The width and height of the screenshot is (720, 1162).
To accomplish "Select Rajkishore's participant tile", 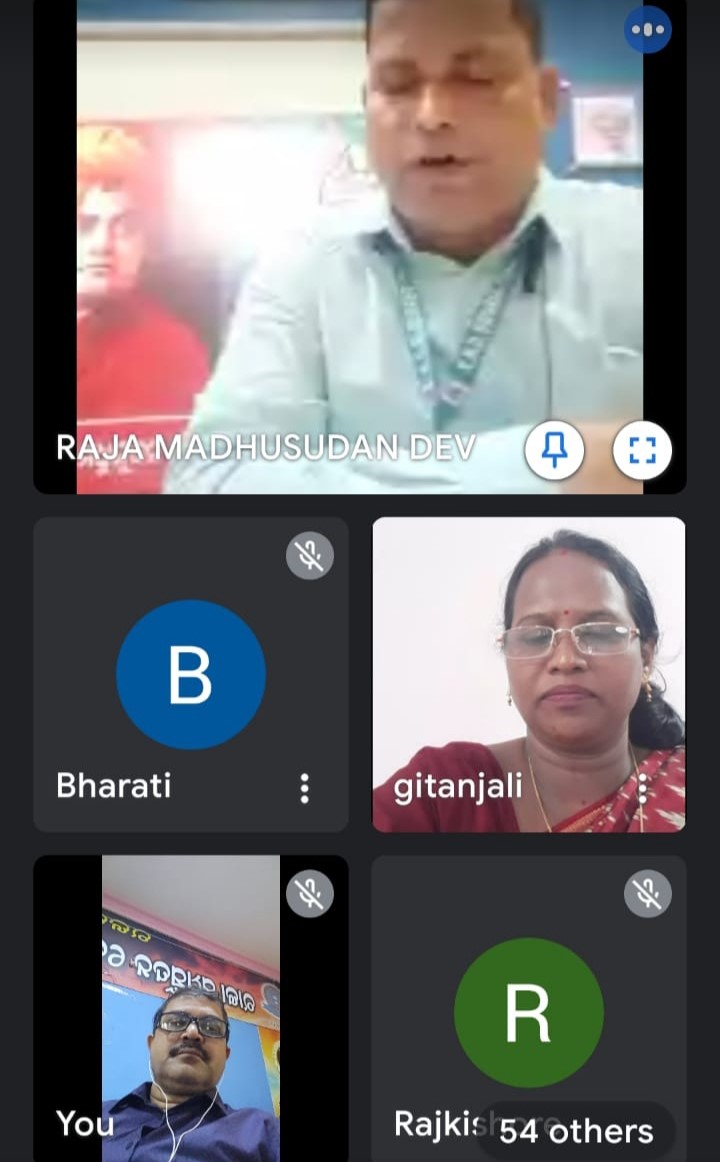I will [529, 1009].
